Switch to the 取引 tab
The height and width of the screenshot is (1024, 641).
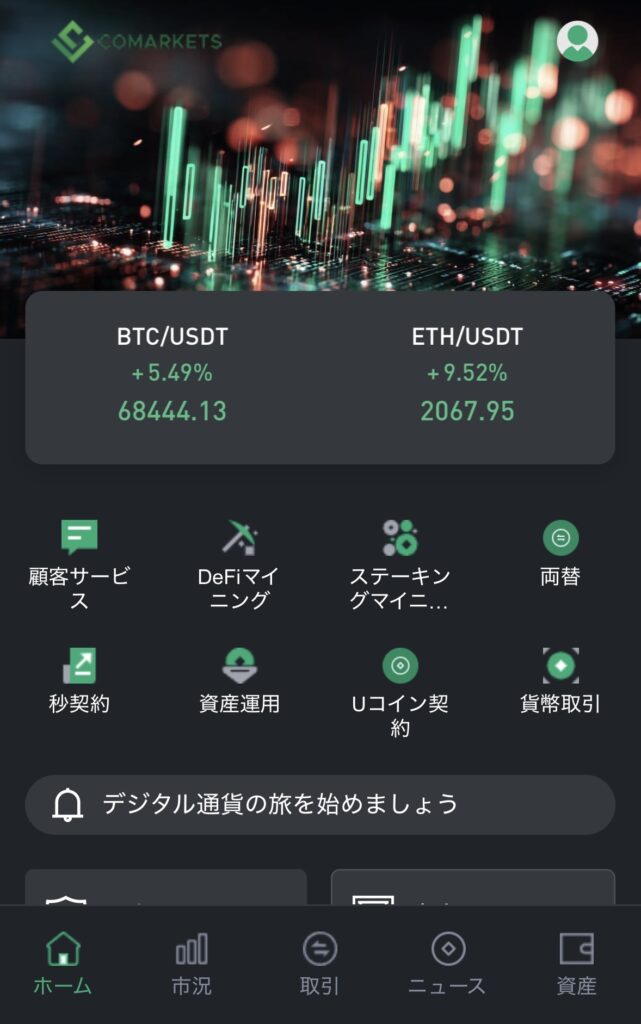coord(320,964)
